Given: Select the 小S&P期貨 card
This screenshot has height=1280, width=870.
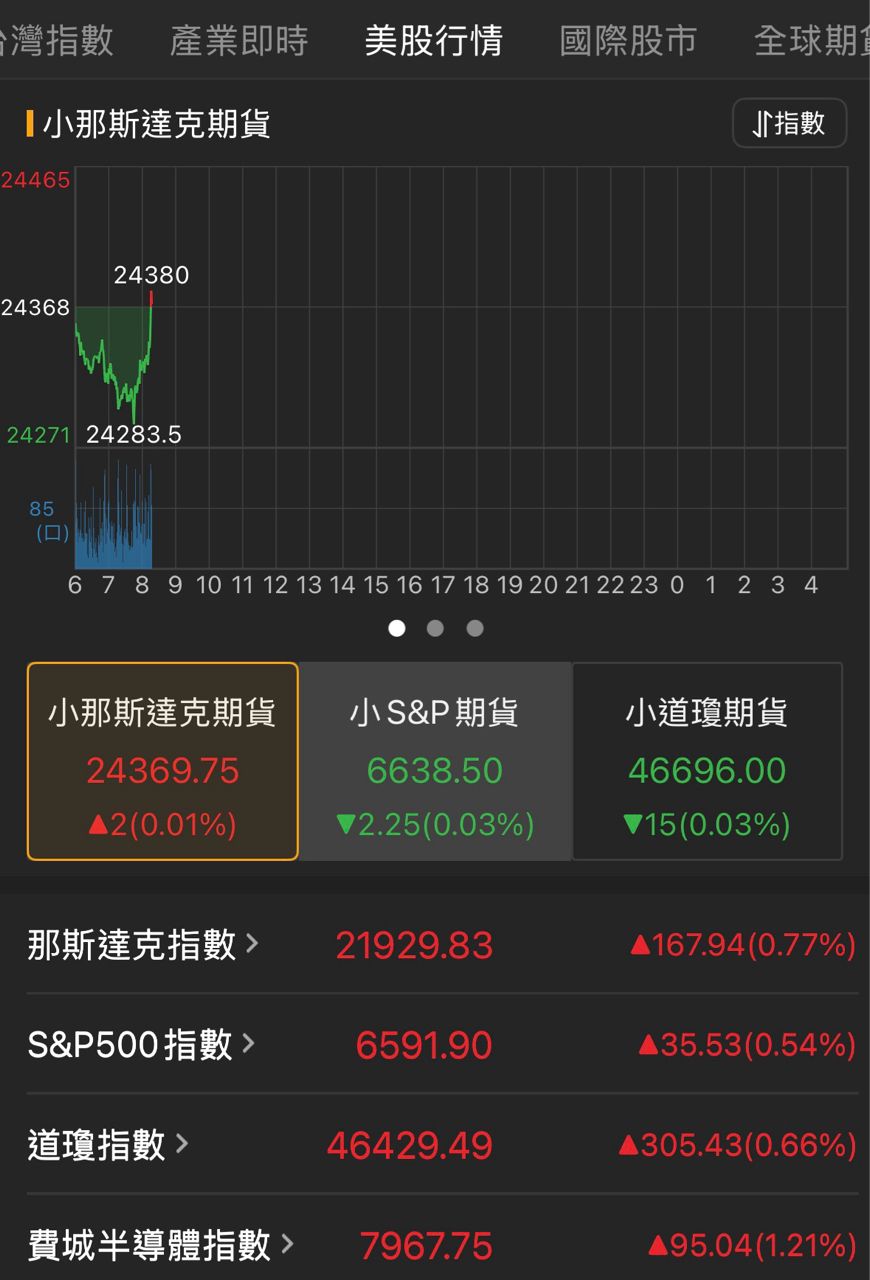Looking at the screenshot, I should 435,761.
